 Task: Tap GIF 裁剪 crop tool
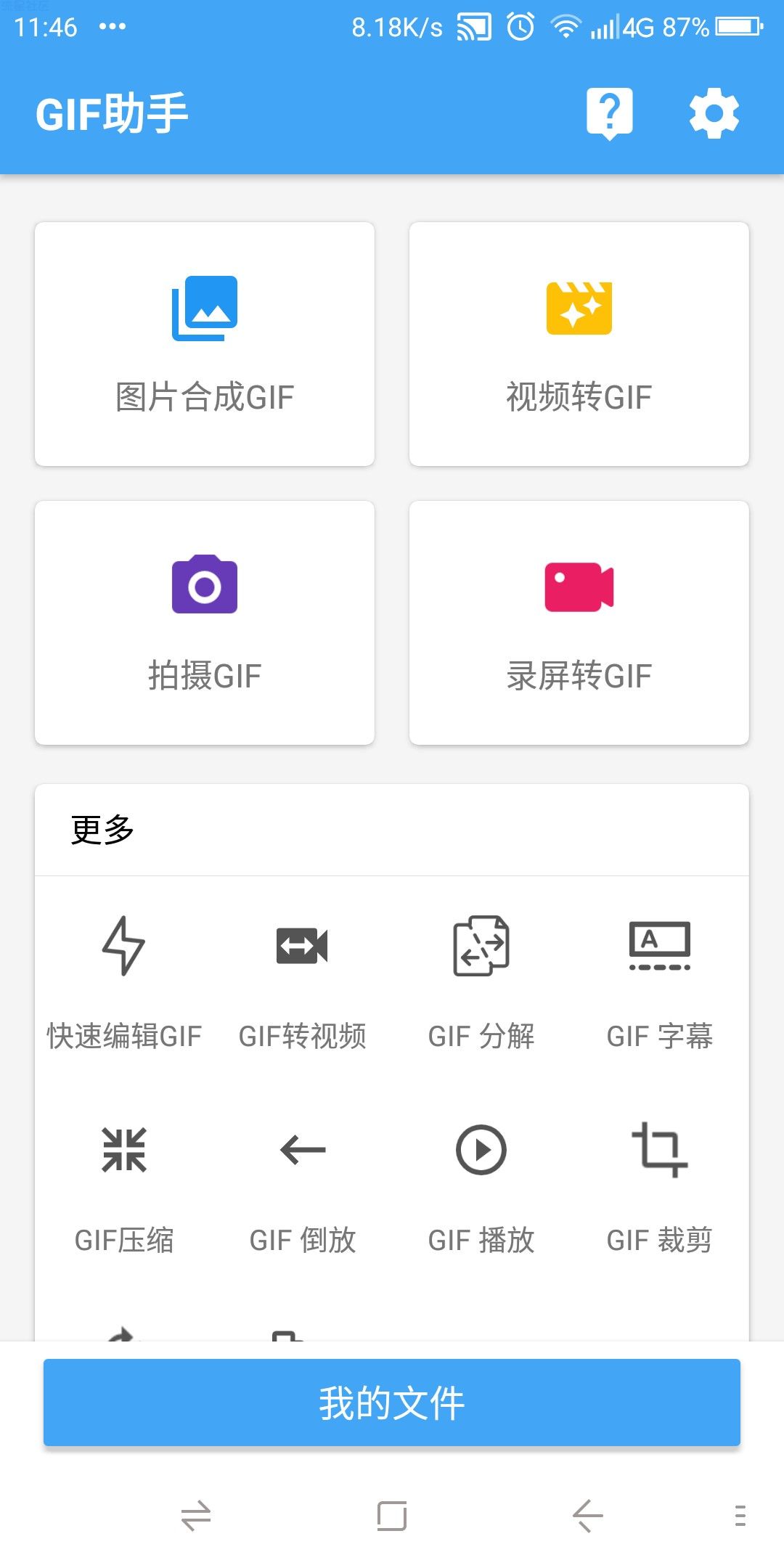[x=660, y=1185]
